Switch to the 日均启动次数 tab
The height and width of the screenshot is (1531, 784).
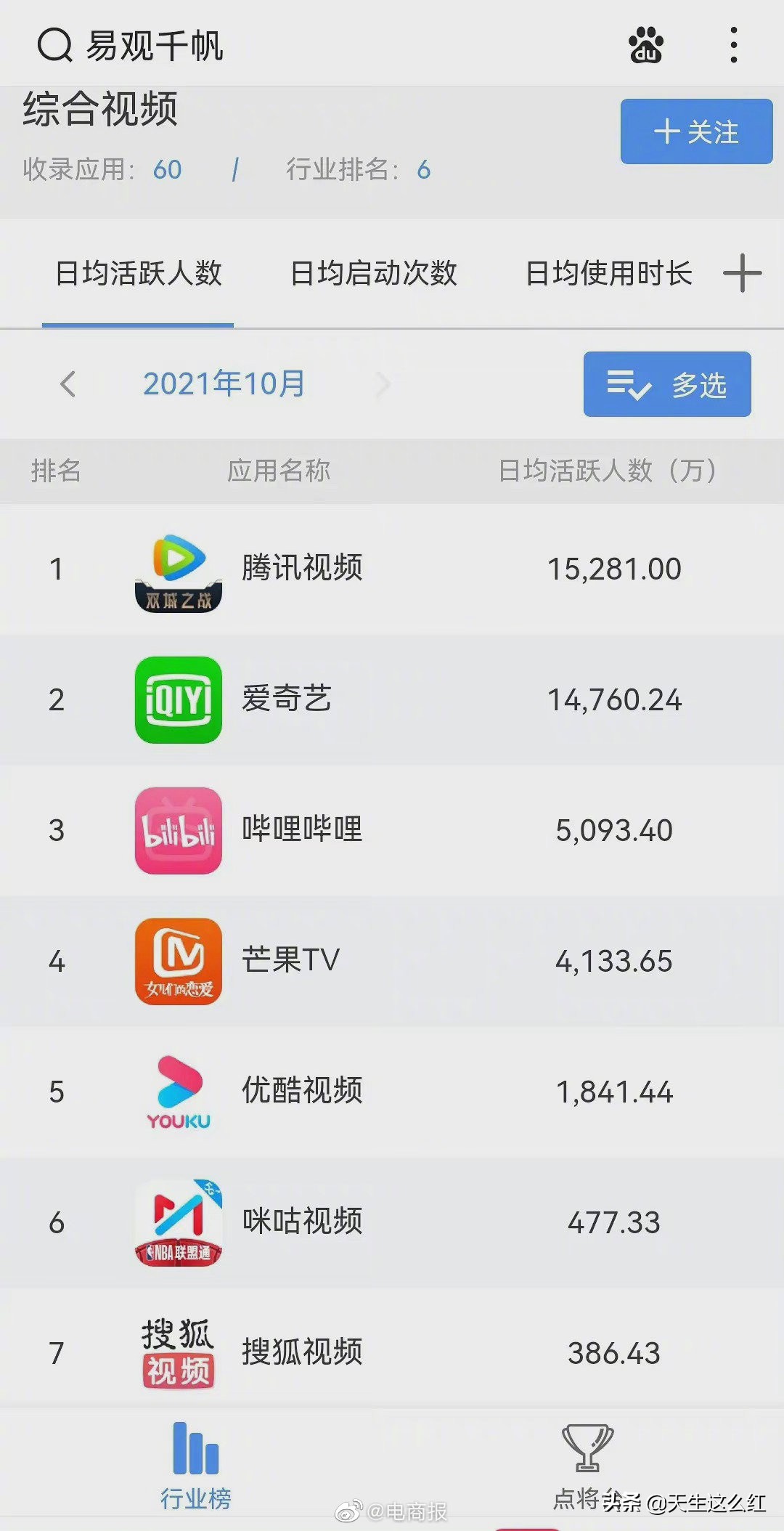[x=373, y=274]
